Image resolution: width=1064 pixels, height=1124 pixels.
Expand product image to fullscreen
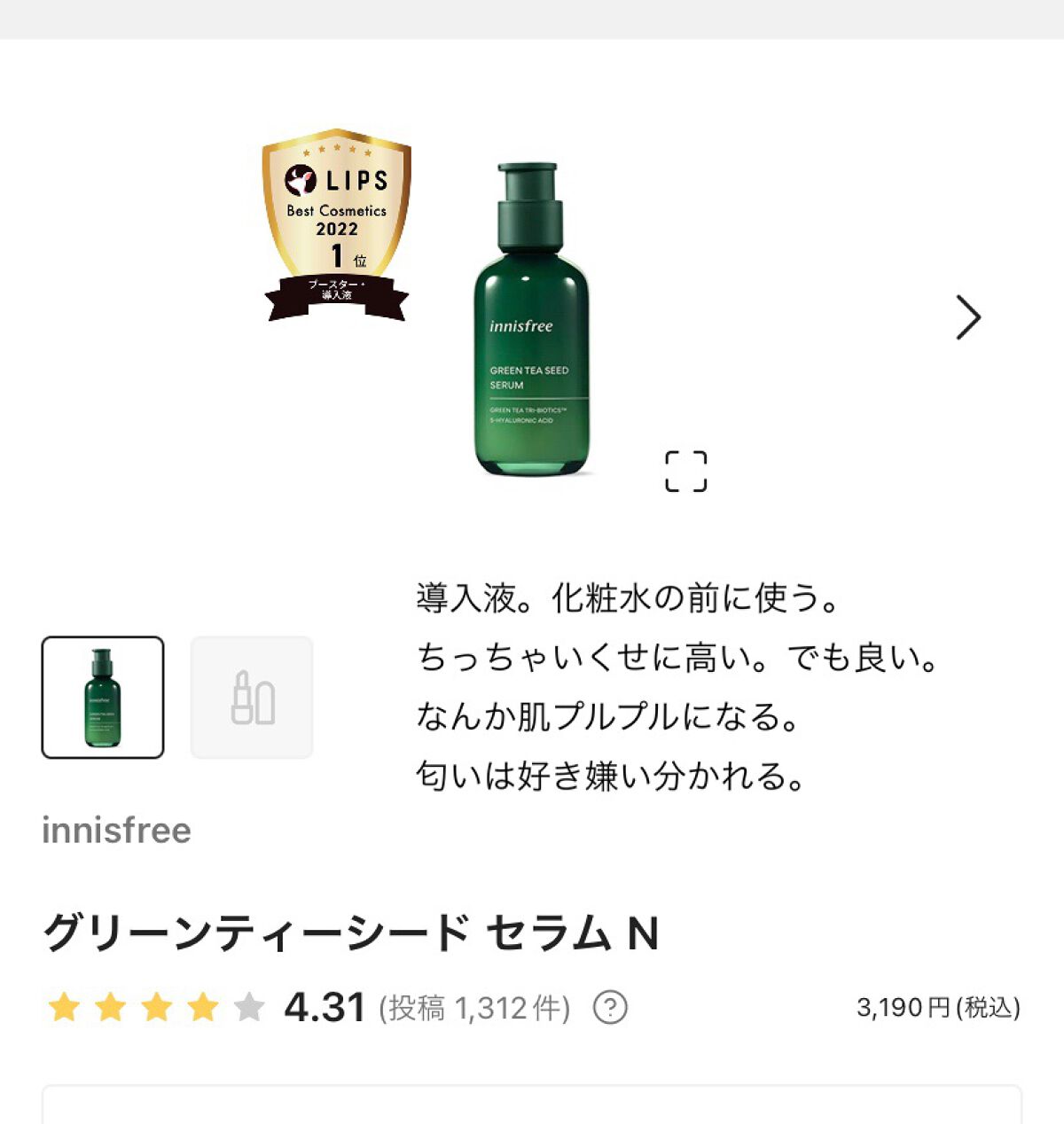coord(685,471)
